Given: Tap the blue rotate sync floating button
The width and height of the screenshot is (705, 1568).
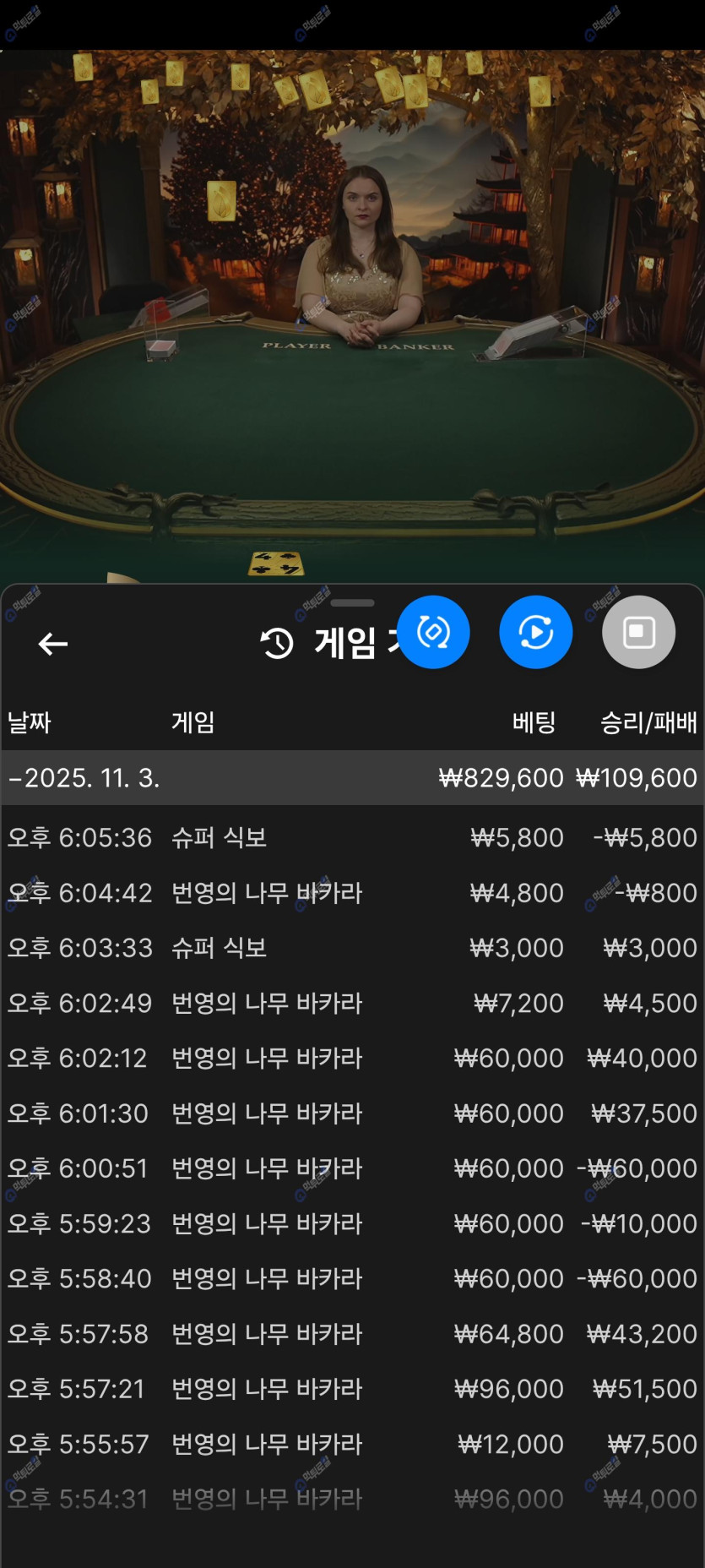Looking at the screenshot, I should (x=433, y=632).
